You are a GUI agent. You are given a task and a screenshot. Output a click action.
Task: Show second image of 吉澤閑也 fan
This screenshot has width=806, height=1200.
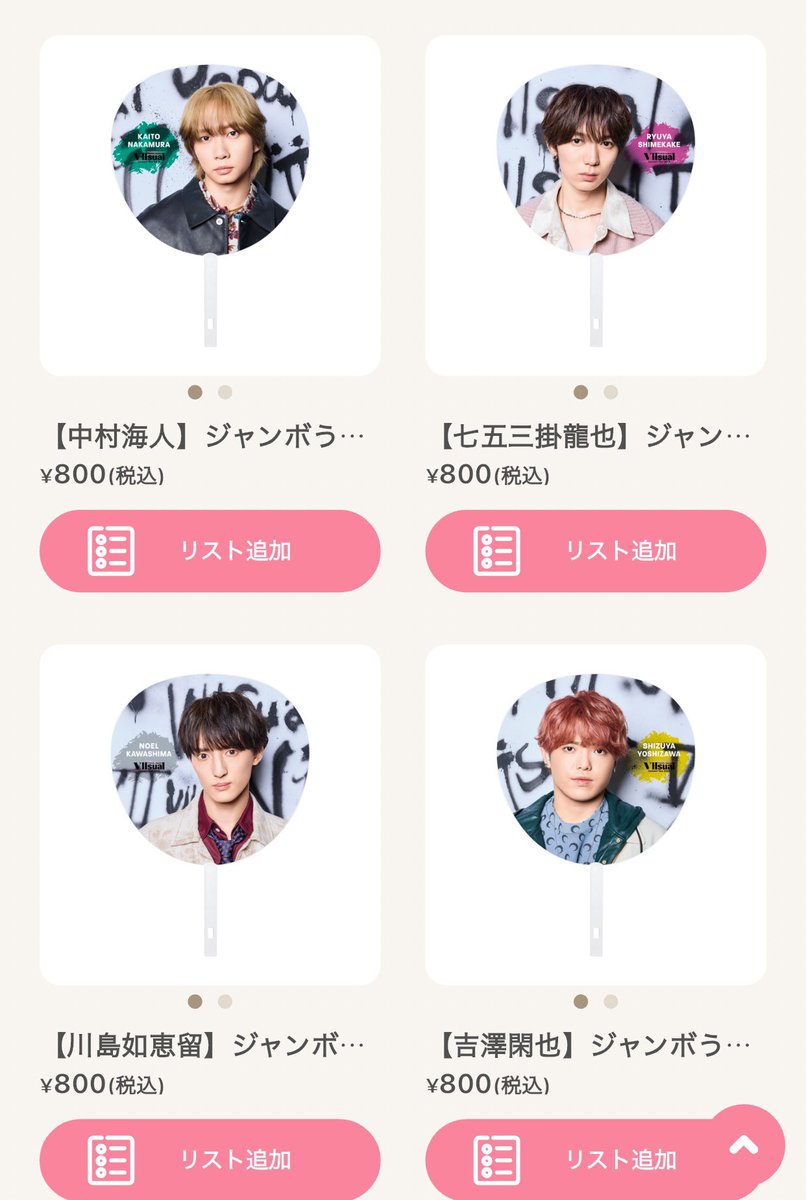pyautogui.click(x=611, y=1001)
